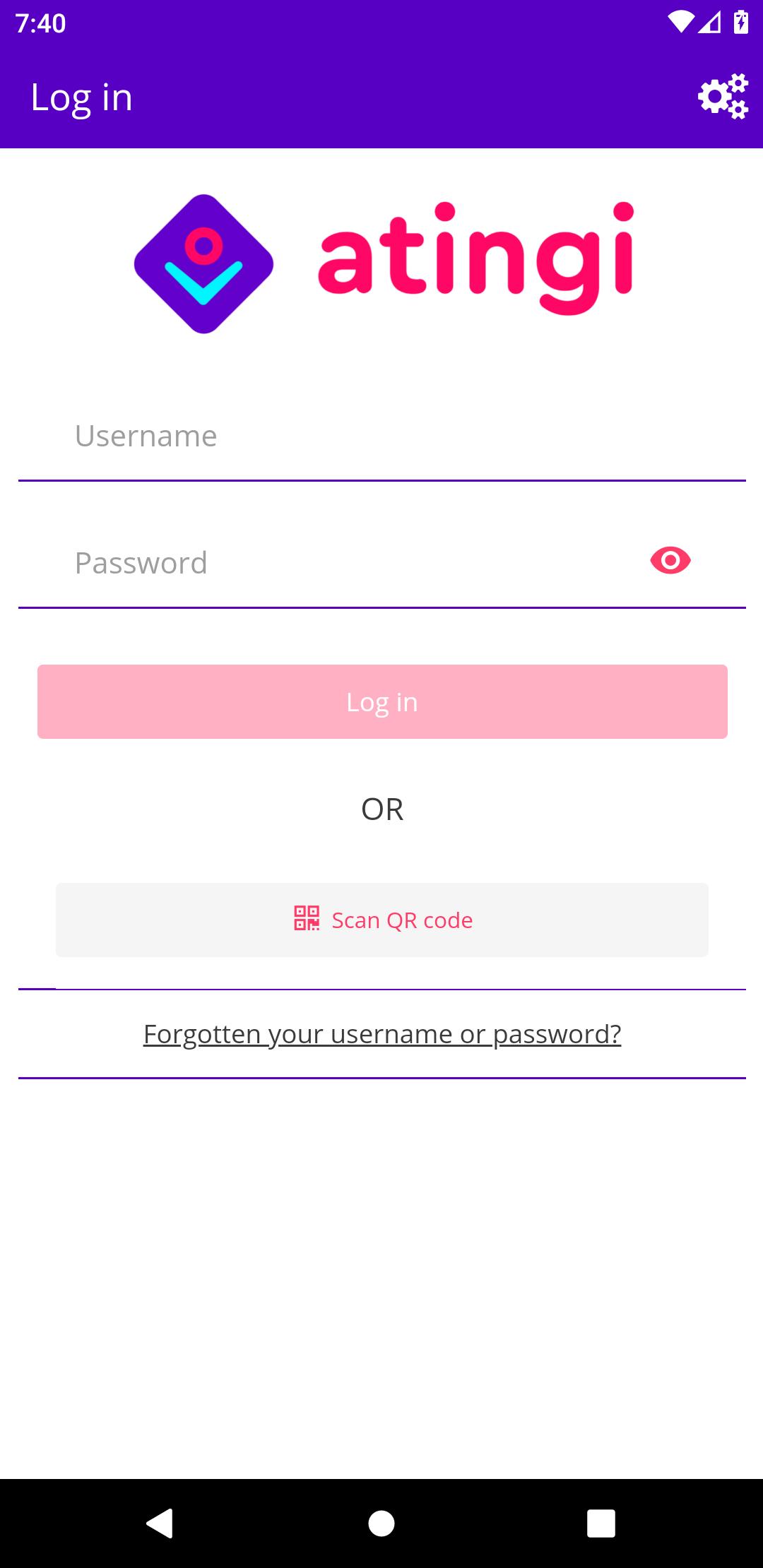Show password with the eye icon
Image resolution: width=763 pixels, height=1568 pixels.
670,561
